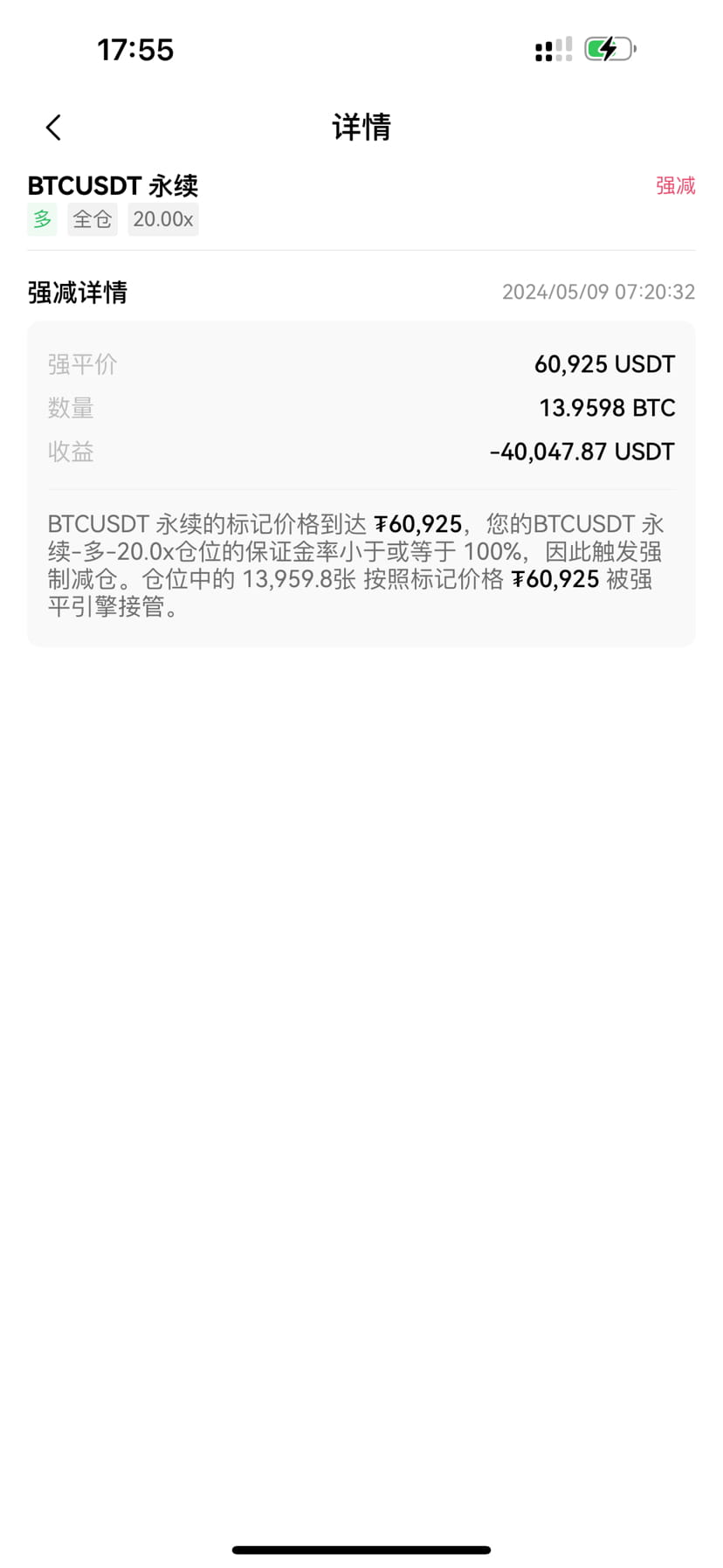This screenshot has width=723, height=1568.
Task: Select the 详情 title at top
Action: pos(361,127)
